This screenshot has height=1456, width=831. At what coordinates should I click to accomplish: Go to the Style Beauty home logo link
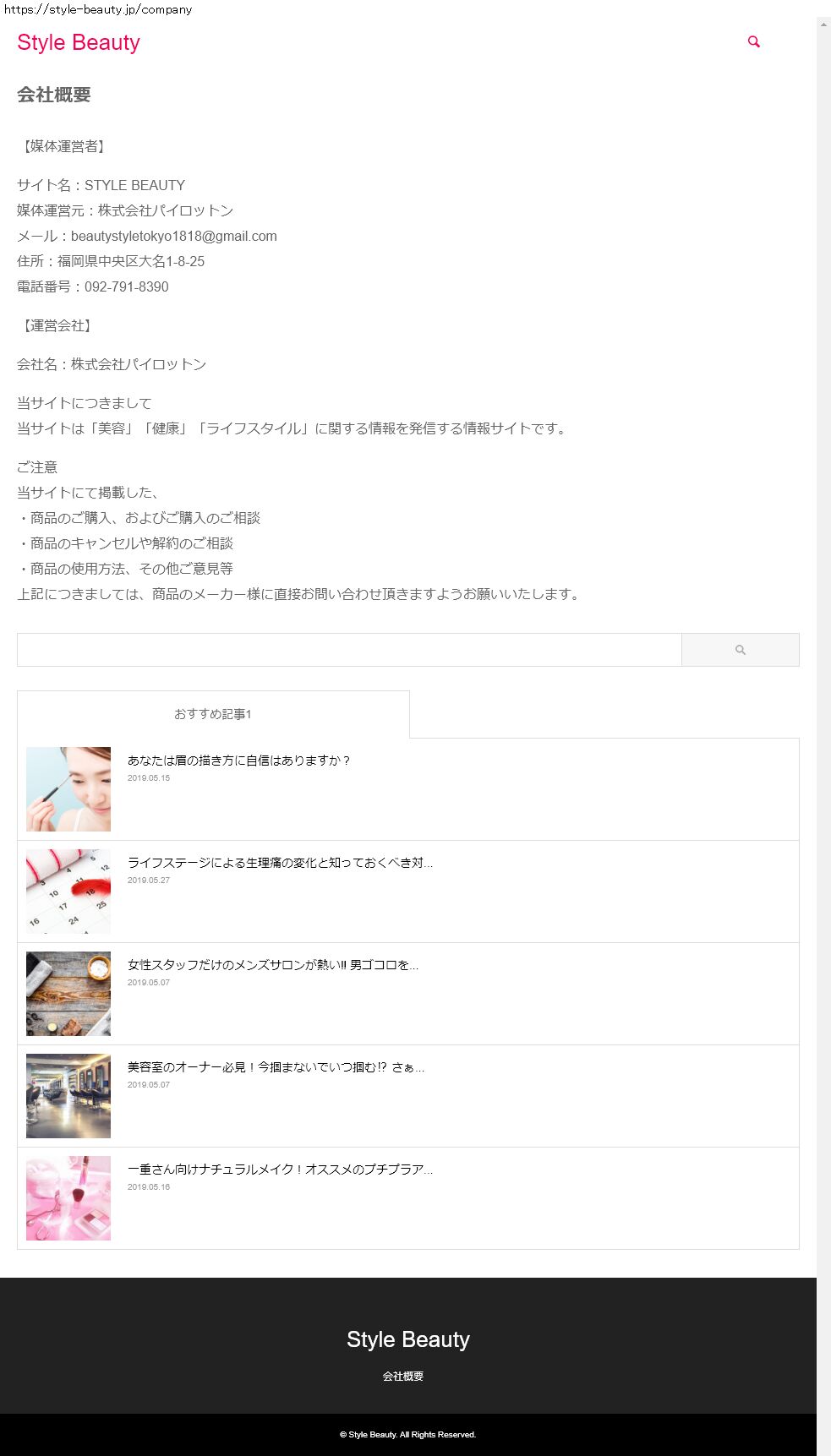pyautogui.click(x=79, y=42)
